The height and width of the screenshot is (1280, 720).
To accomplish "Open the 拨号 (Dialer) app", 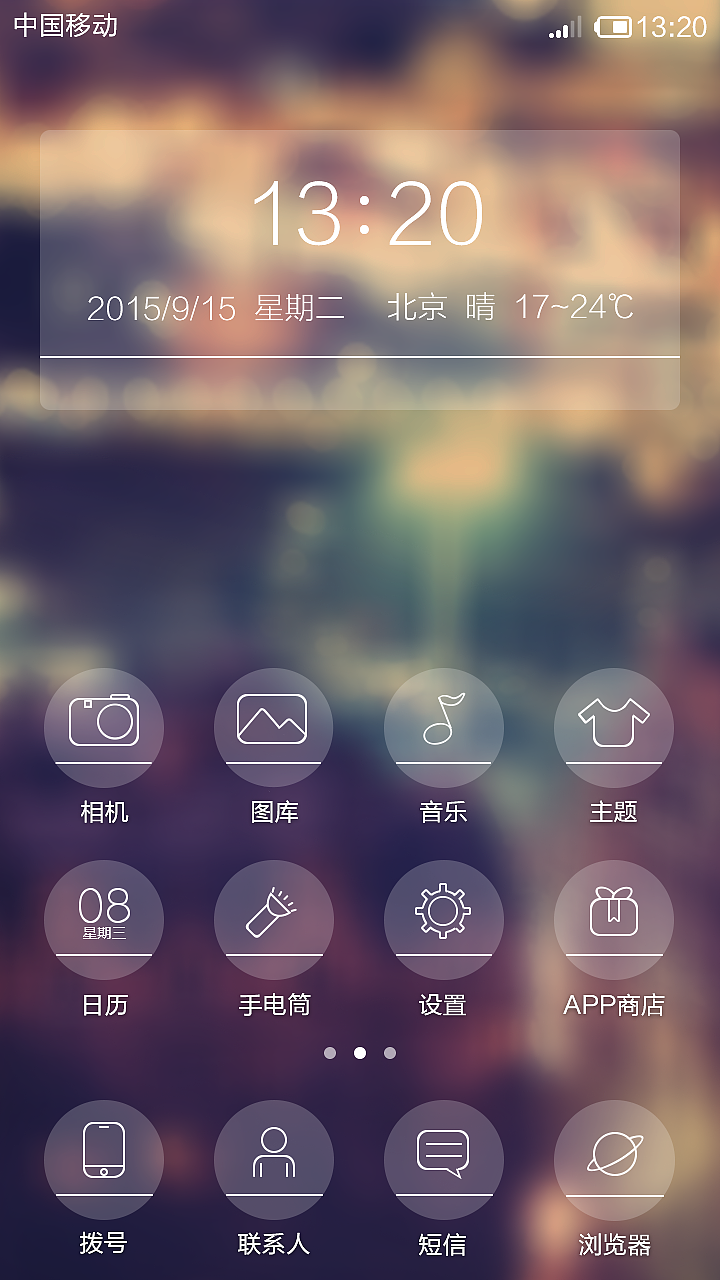I will [104, 1158].
